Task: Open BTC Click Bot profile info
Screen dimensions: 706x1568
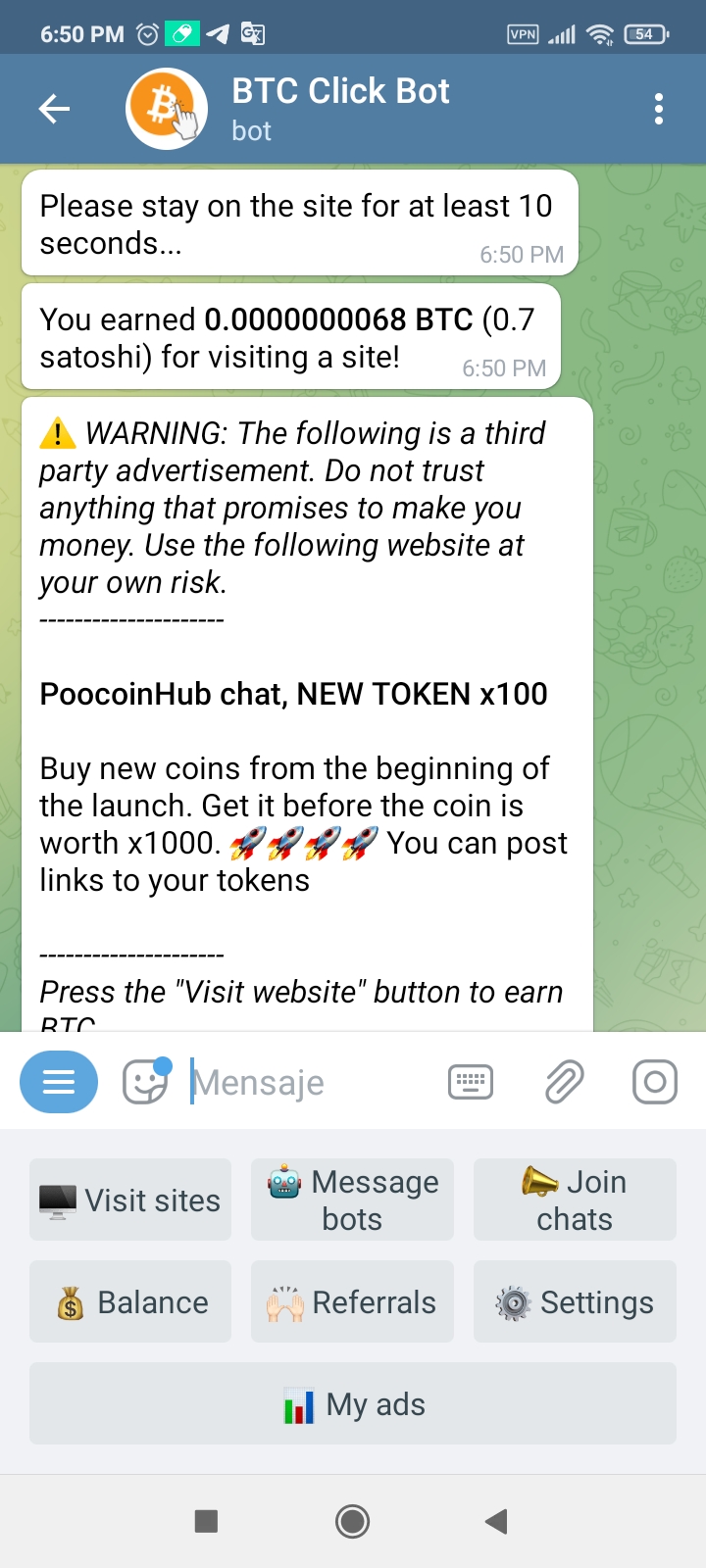Action: [x=339, y=109]
